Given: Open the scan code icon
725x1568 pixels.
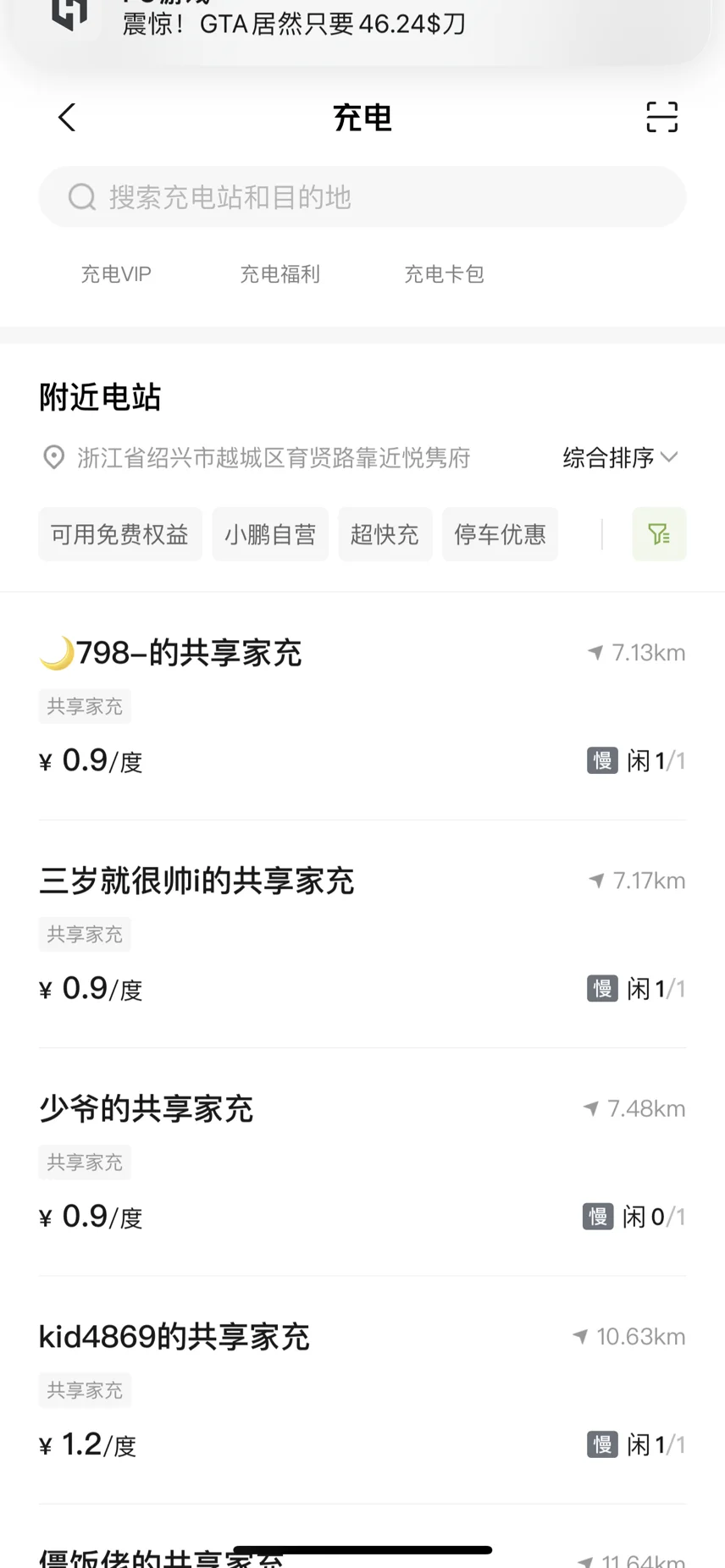Looking at the screenshot, I should (661, 118).
